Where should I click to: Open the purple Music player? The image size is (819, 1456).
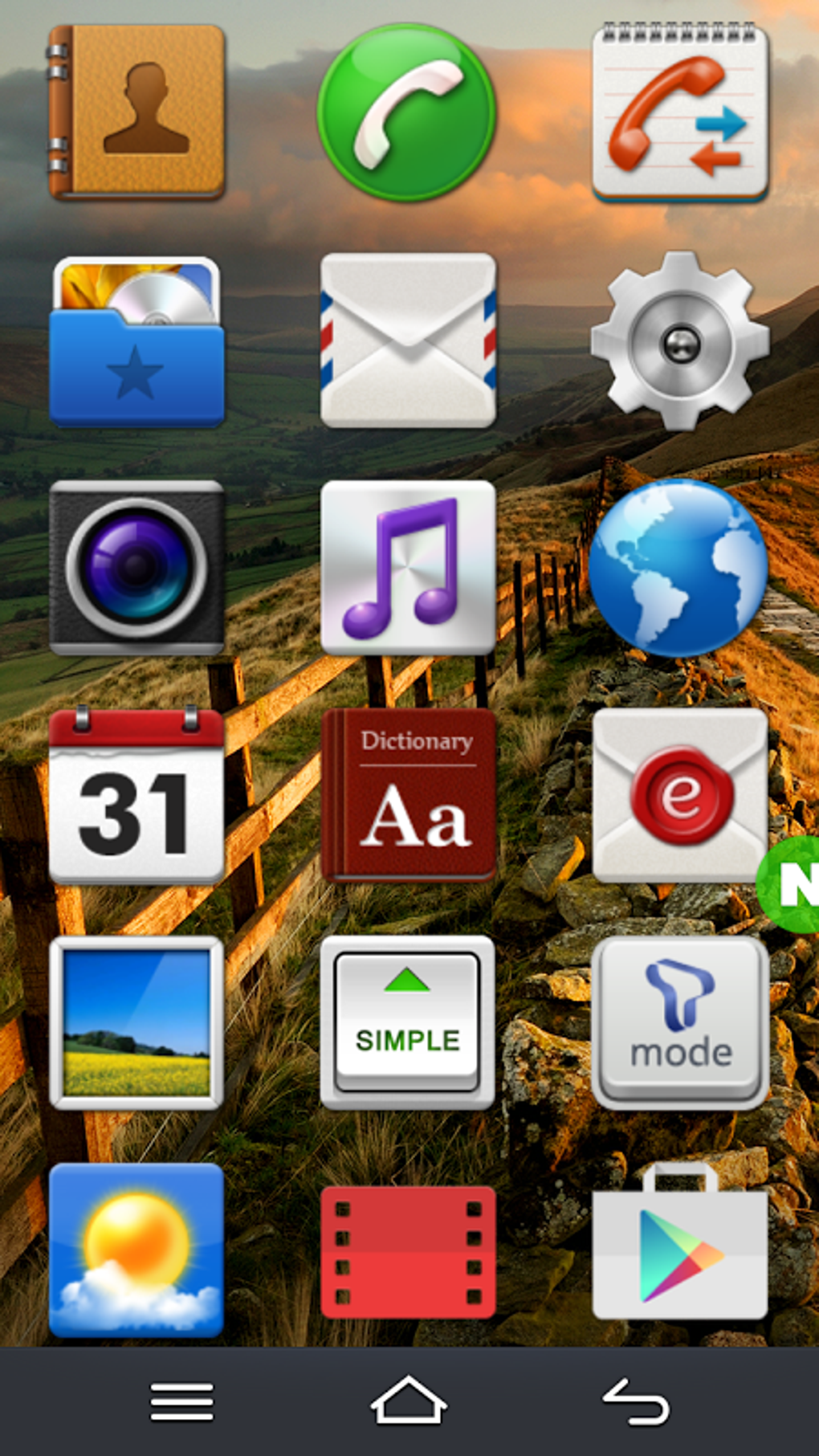point(408,566)
